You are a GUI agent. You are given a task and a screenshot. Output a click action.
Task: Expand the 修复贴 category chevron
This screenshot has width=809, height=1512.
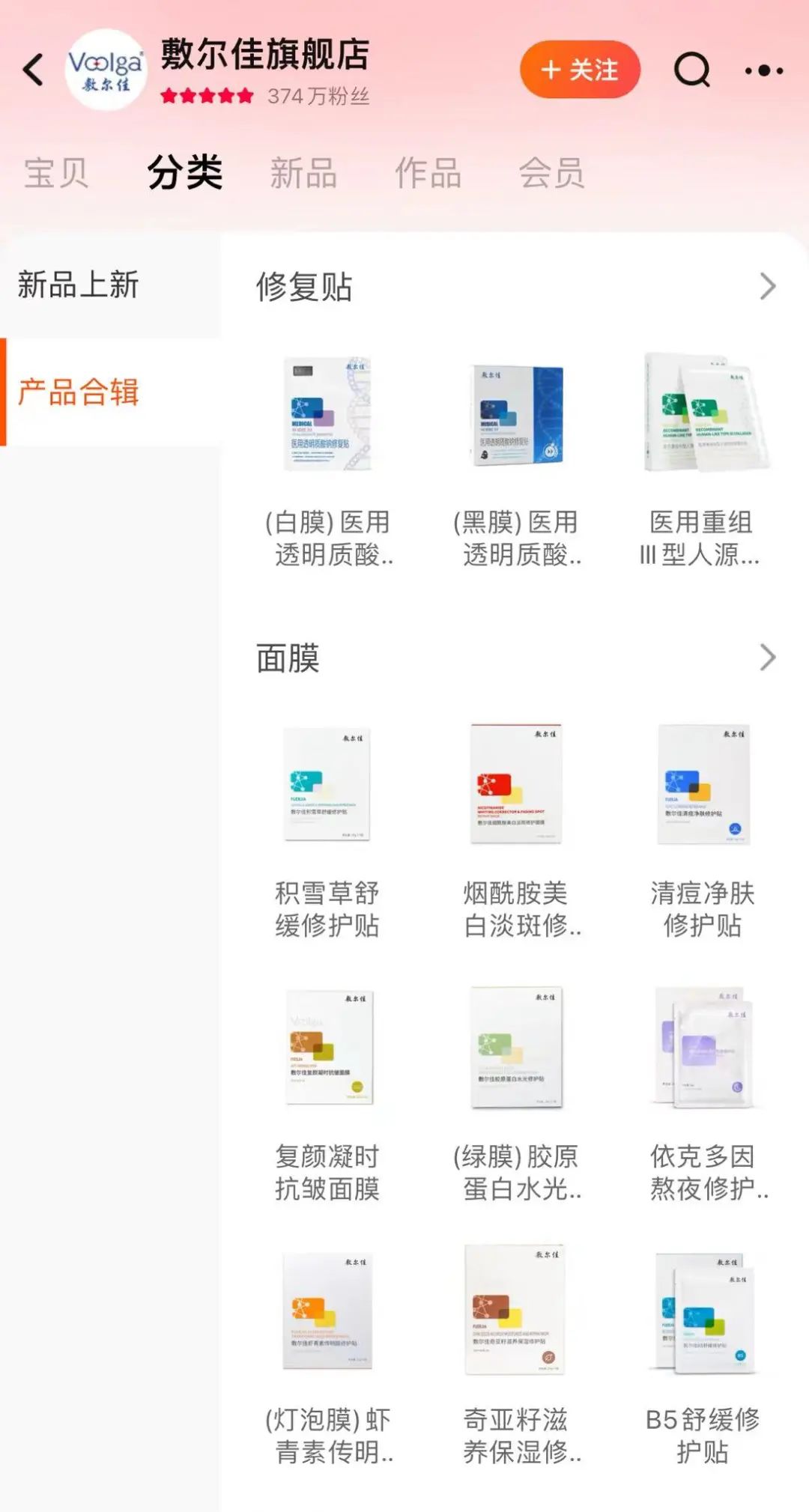coord(767,286)
